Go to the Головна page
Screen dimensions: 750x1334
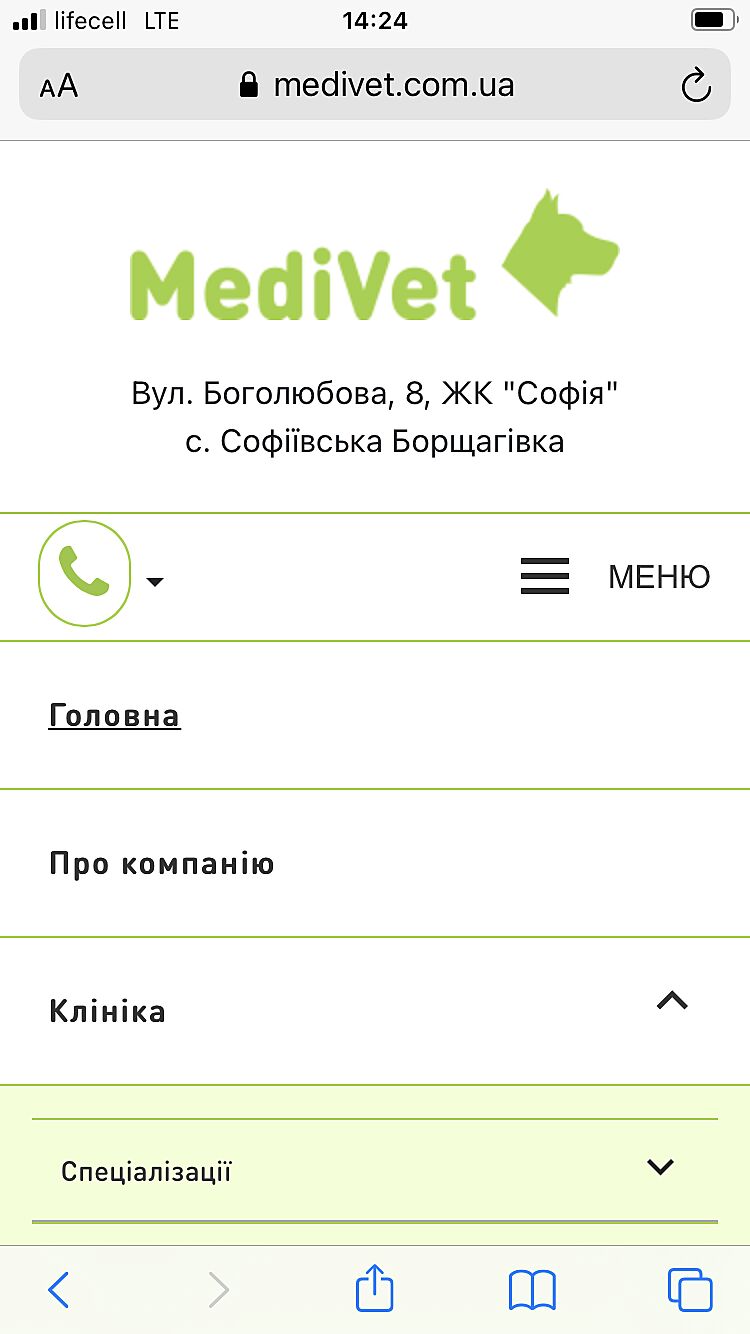click(x=115, y=716)
